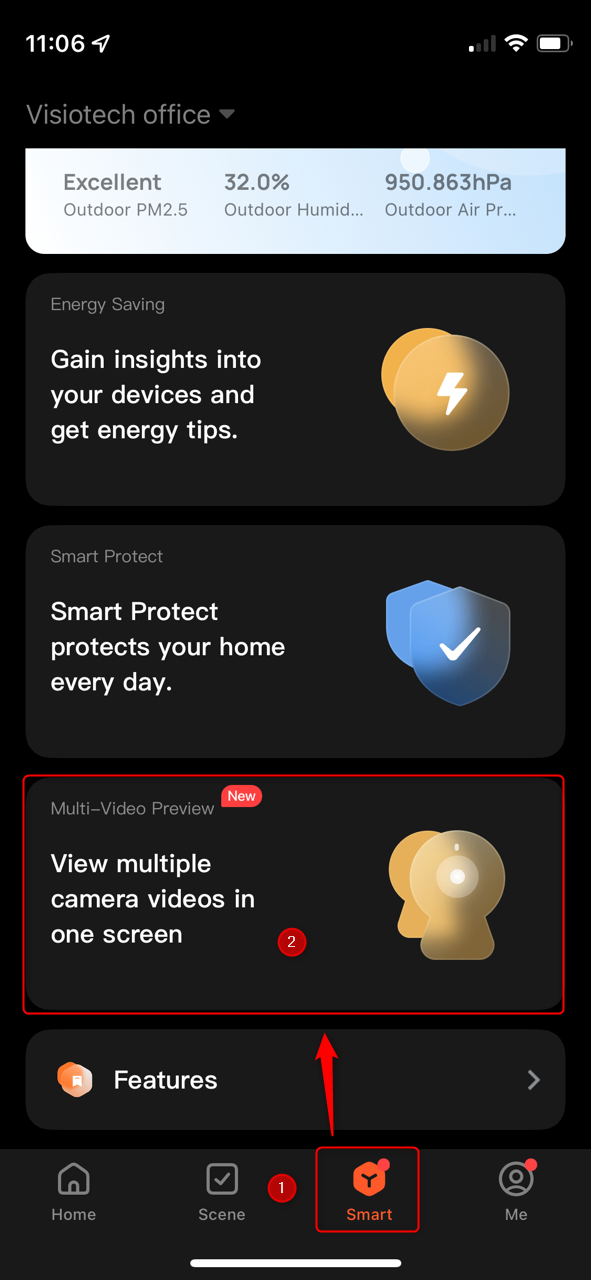The image size is (591, 1280).
Task: Switch to the Home tab
Action: (74, 1192)
